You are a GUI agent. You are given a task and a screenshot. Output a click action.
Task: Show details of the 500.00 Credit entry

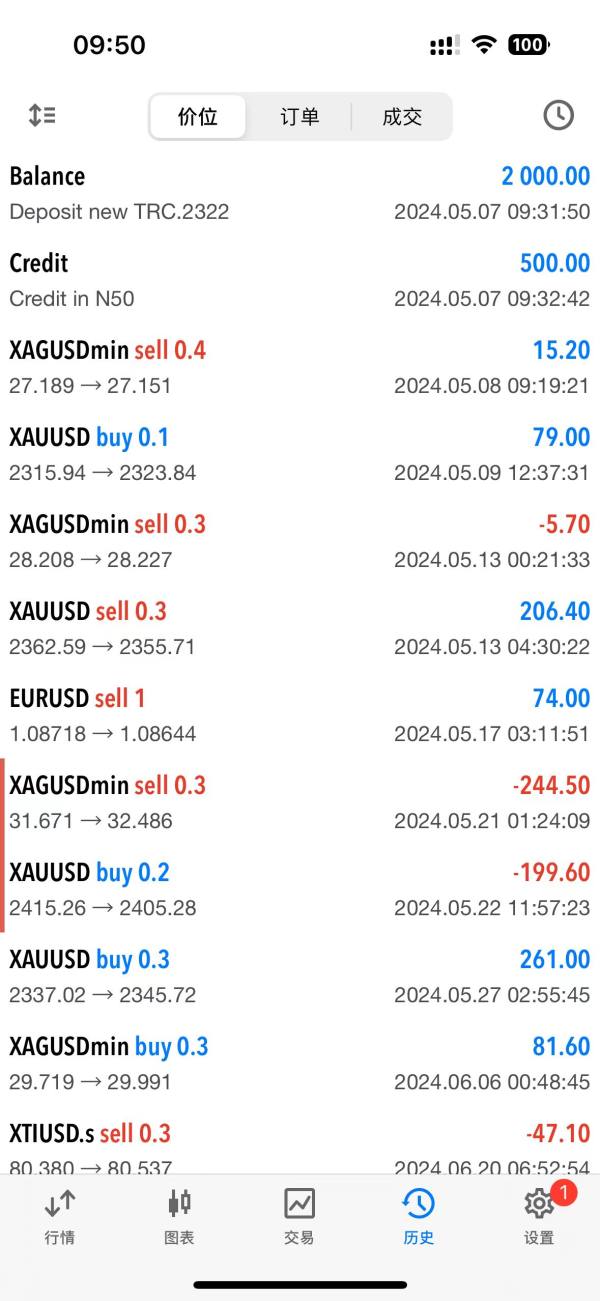pyautogui.click(x=299, y=280)
